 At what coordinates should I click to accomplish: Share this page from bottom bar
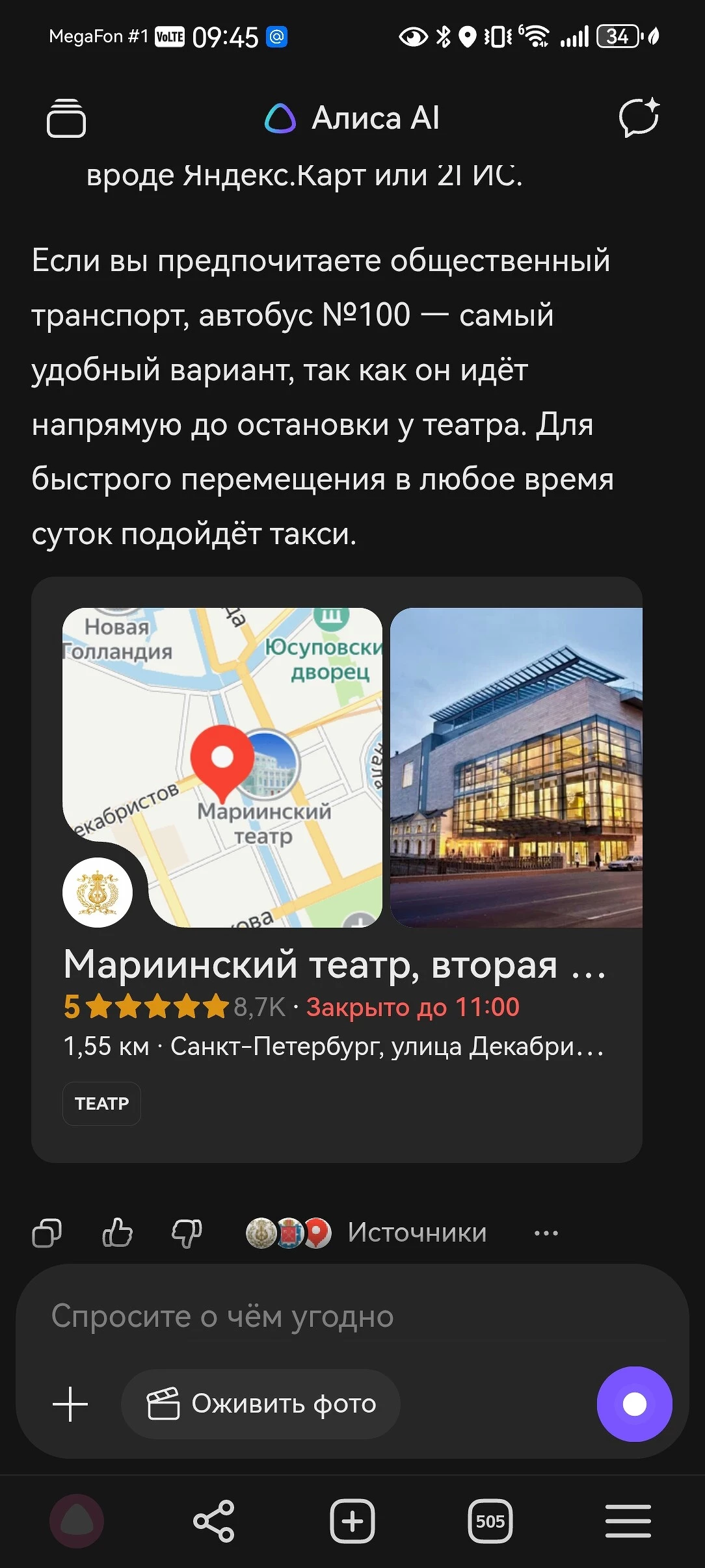[x=214, y=1521]
